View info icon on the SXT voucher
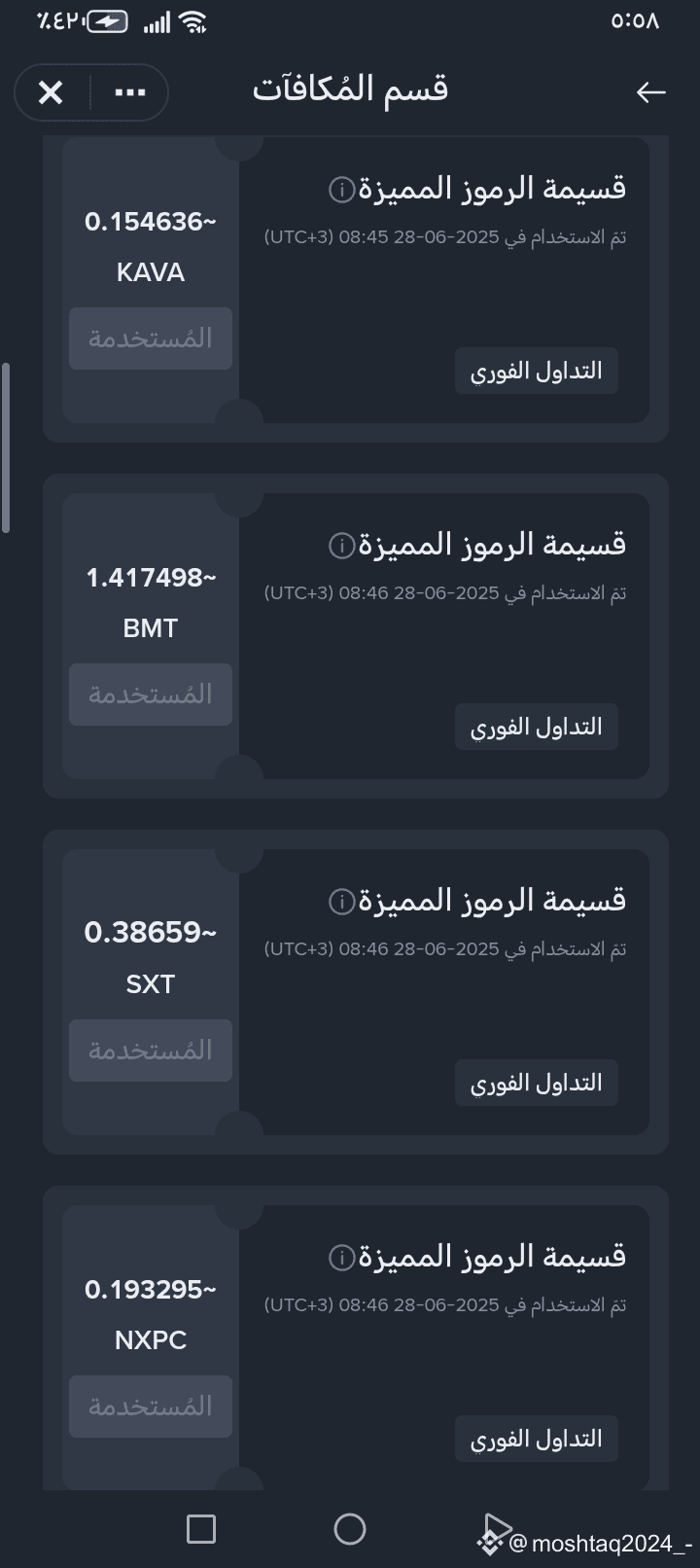This screenshot has height=1568, width=700. click(x=341, y=902)
